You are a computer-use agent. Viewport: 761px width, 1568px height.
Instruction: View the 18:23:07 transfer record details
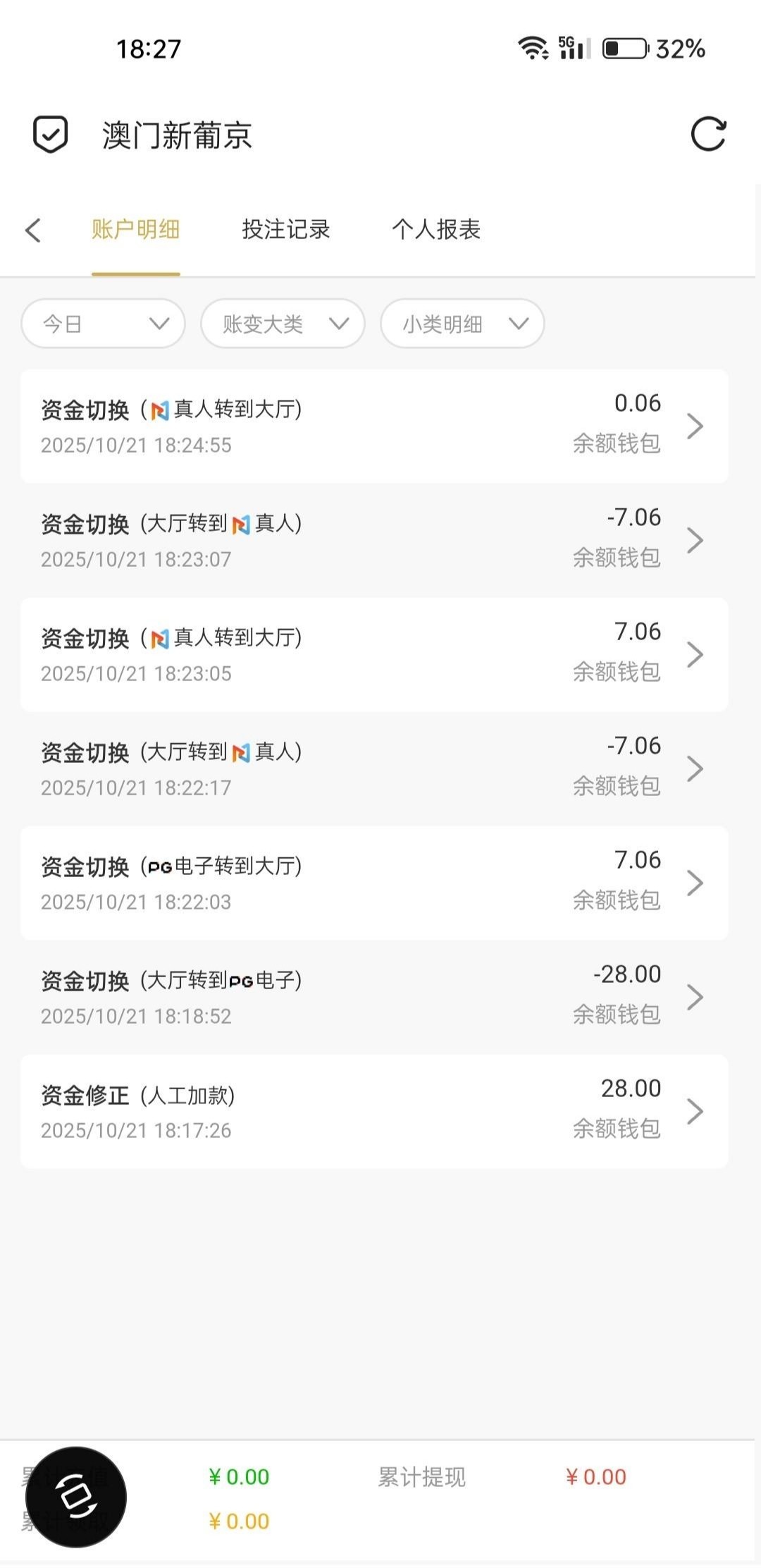[x=374, y=540]
